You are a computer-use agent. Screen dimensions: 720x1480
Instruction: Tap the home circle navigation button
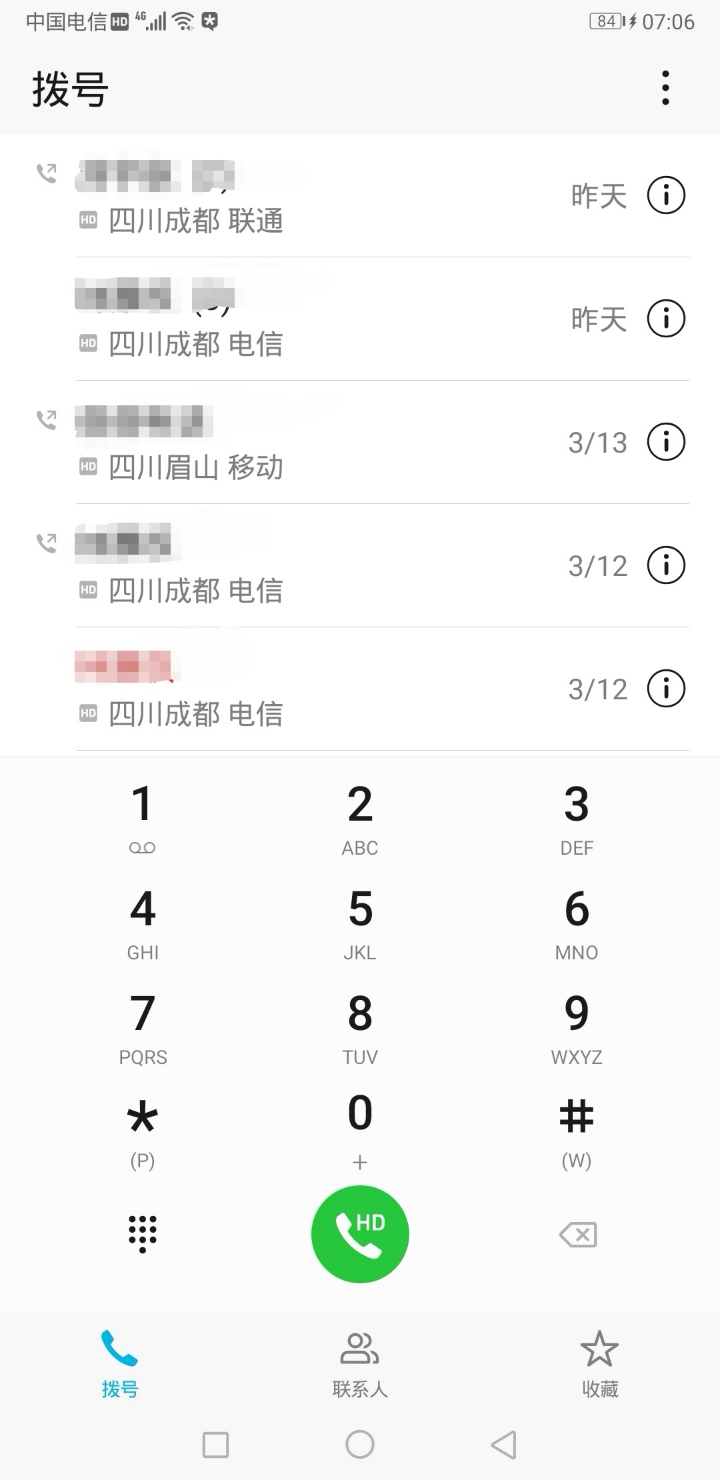[359, 1444]
